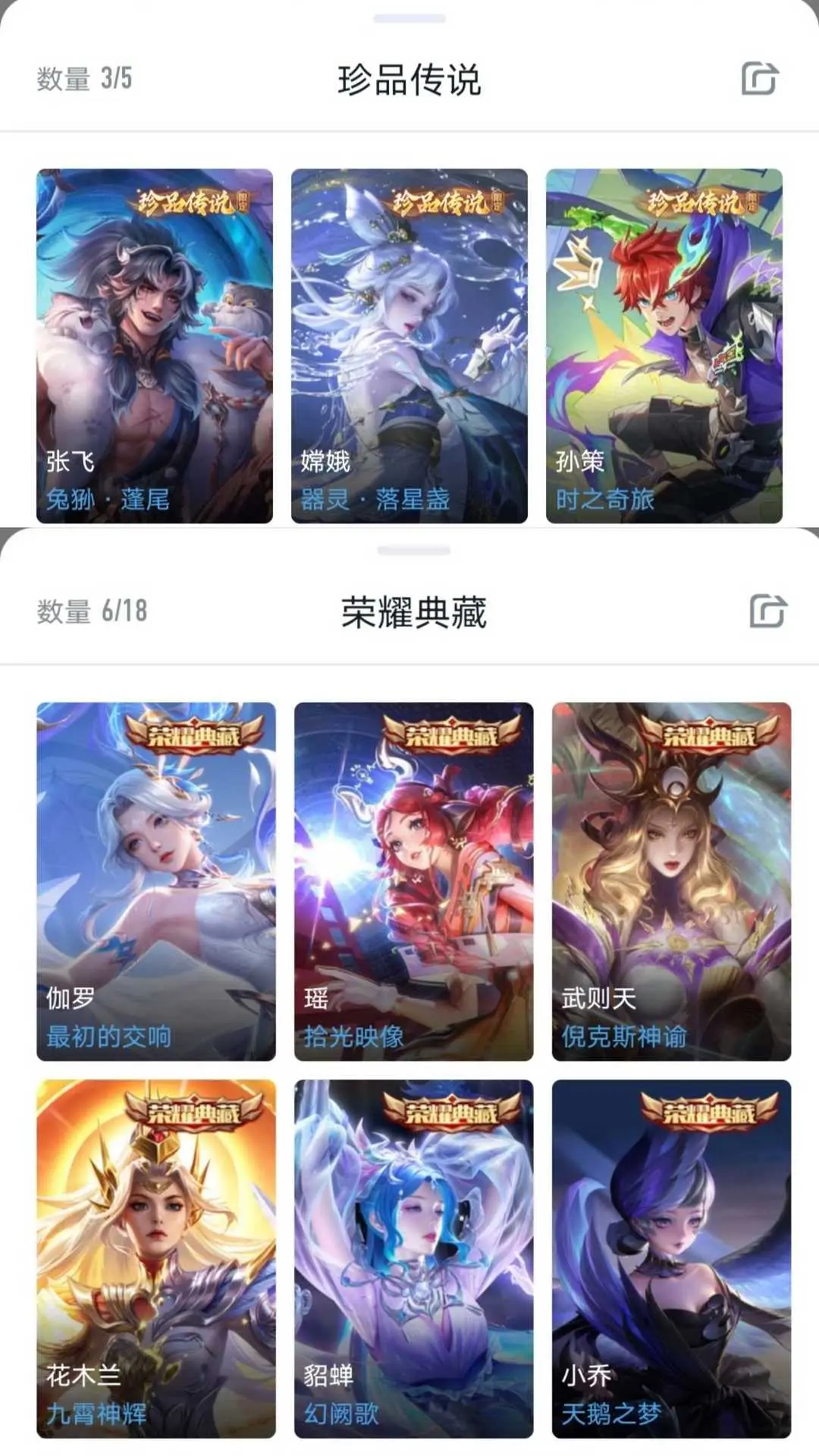Viewport: 819px width, 1456px height.
Task: Open 花木兰 九霄神辉 skin card
Action: [156, 1259]
